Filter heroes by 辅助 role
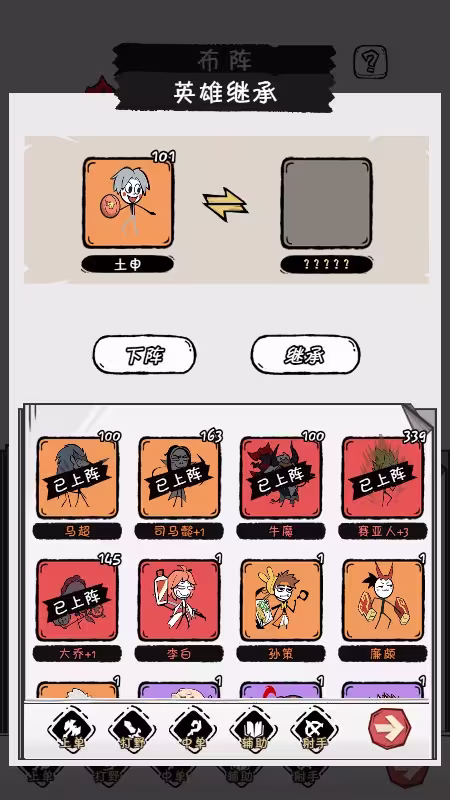This screenshot has width=450, height=800. (x=254, y=730)
